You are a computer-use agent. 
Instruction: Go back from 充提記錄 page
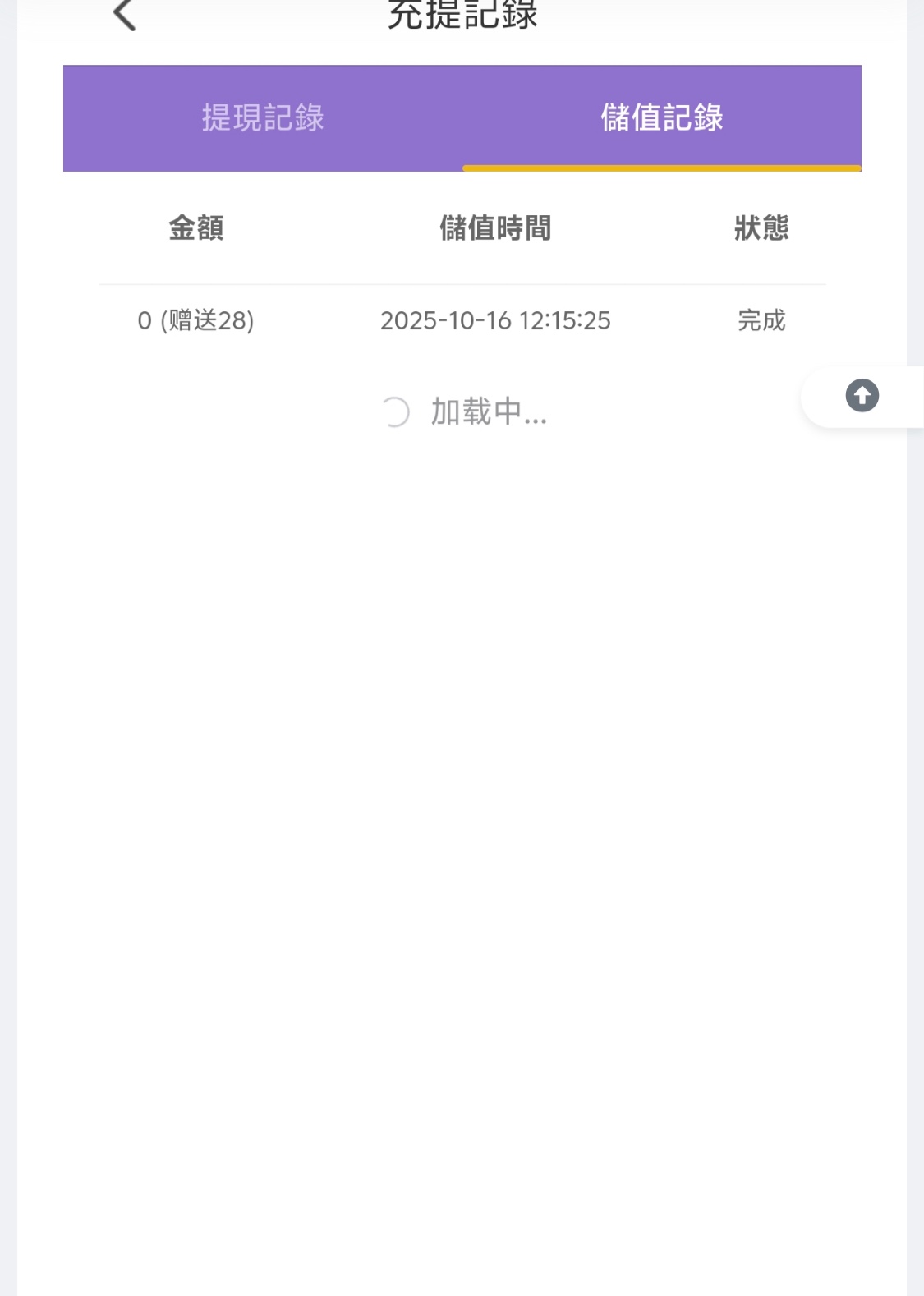coord(125,15)
